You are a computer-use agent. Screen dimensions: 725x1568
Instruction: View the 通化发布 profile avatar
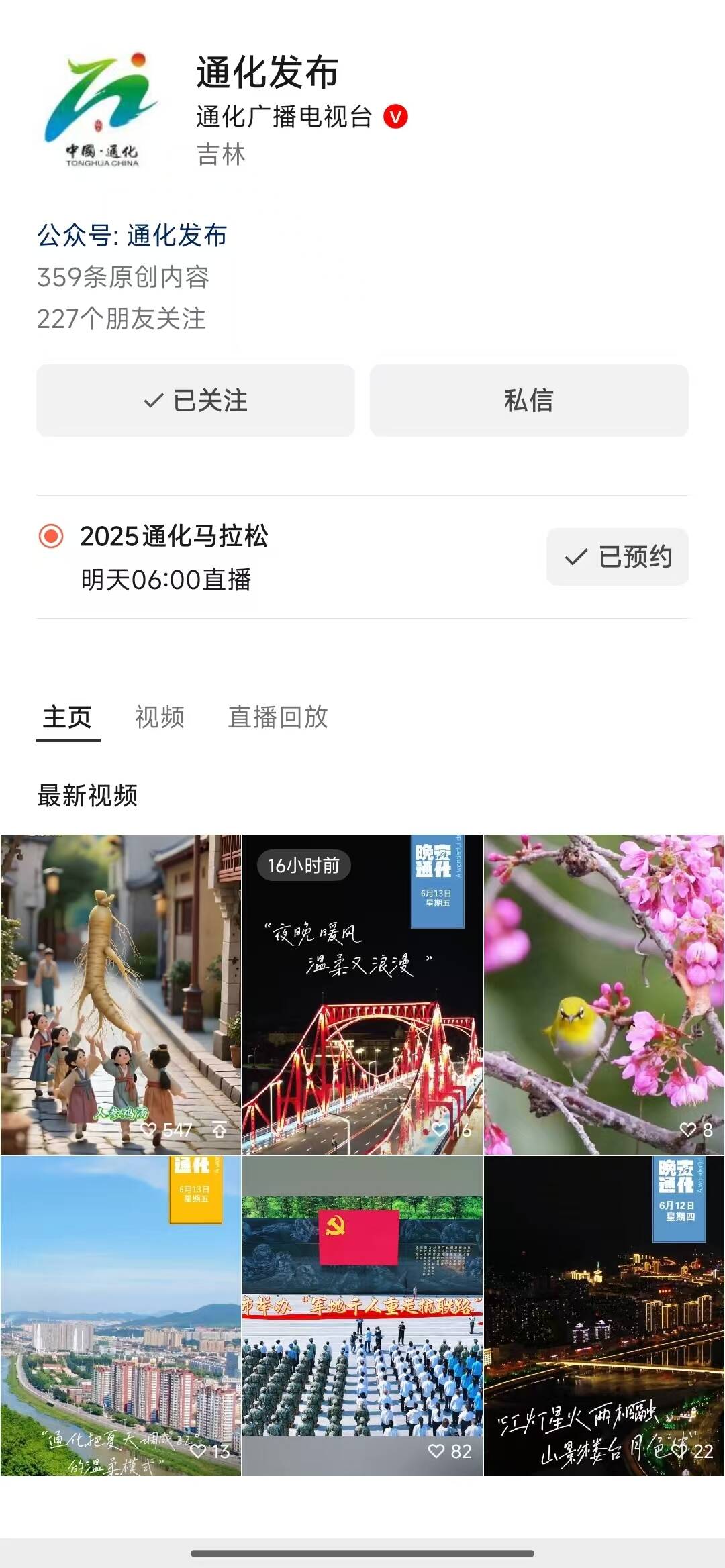[102, 111]
